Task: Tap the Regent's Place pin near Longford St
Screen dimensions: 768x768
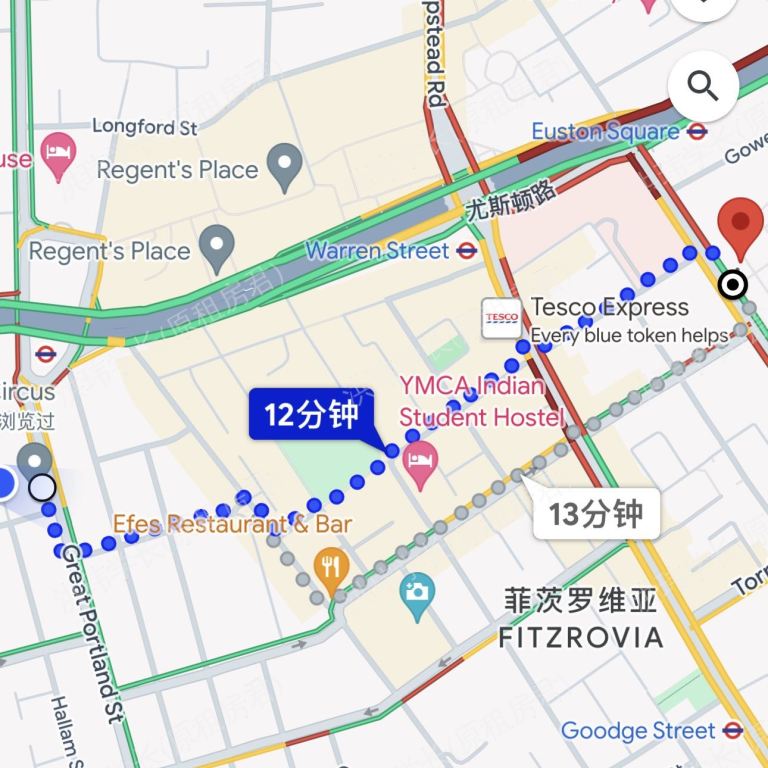Action: (x=286, y=166)
